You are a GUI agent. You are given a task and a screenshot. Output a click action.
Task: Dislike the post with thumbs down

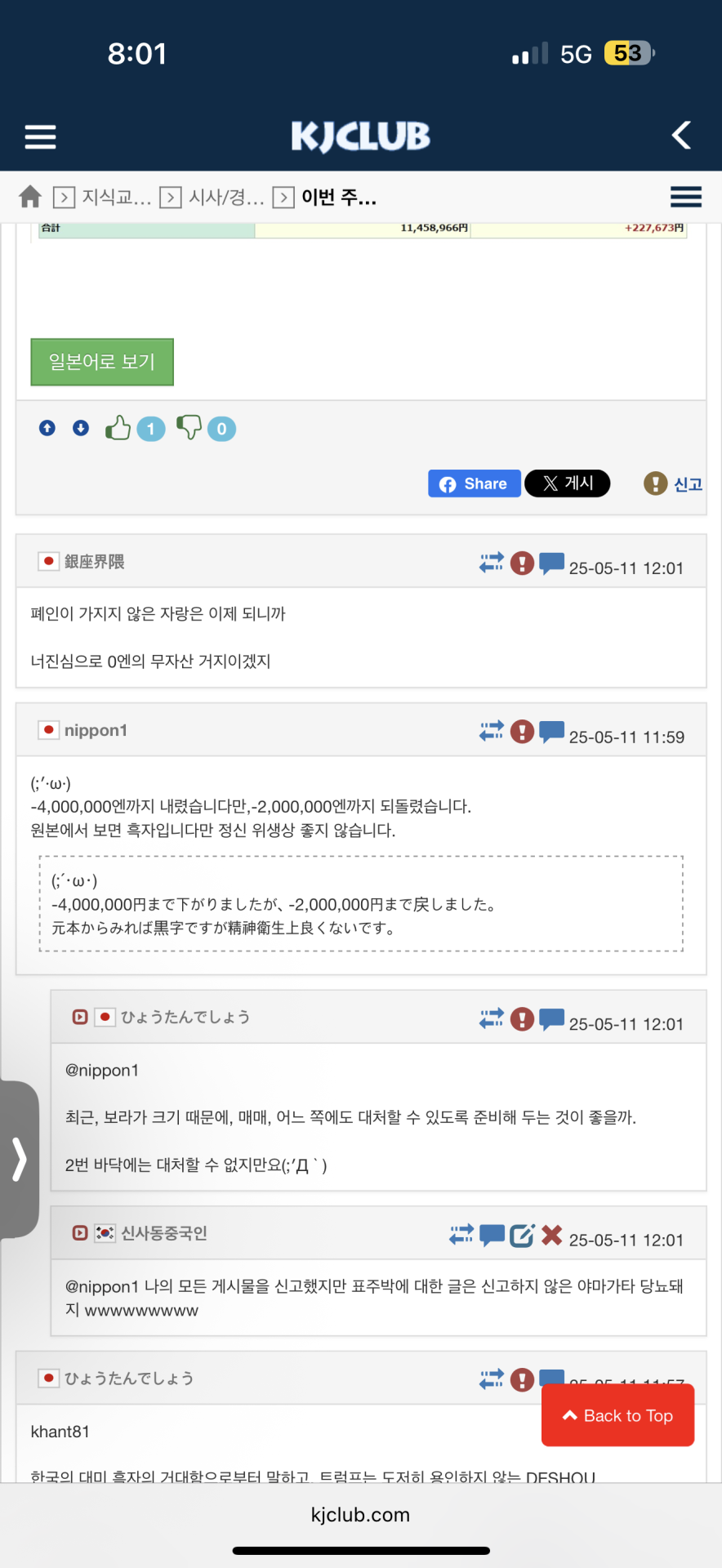click(189, 428)
